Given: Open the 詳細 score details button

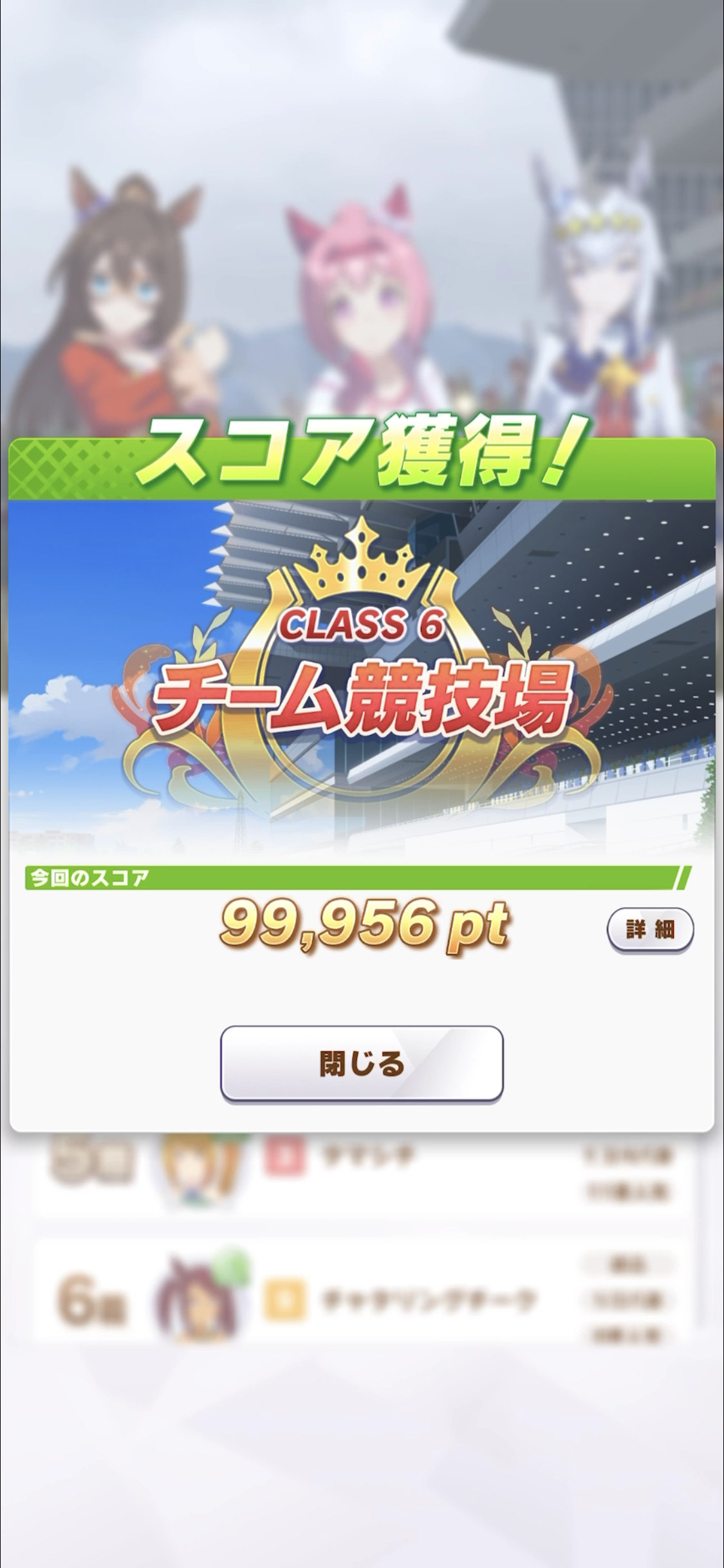Looking at the screenshot, I should tap(650, 929).
